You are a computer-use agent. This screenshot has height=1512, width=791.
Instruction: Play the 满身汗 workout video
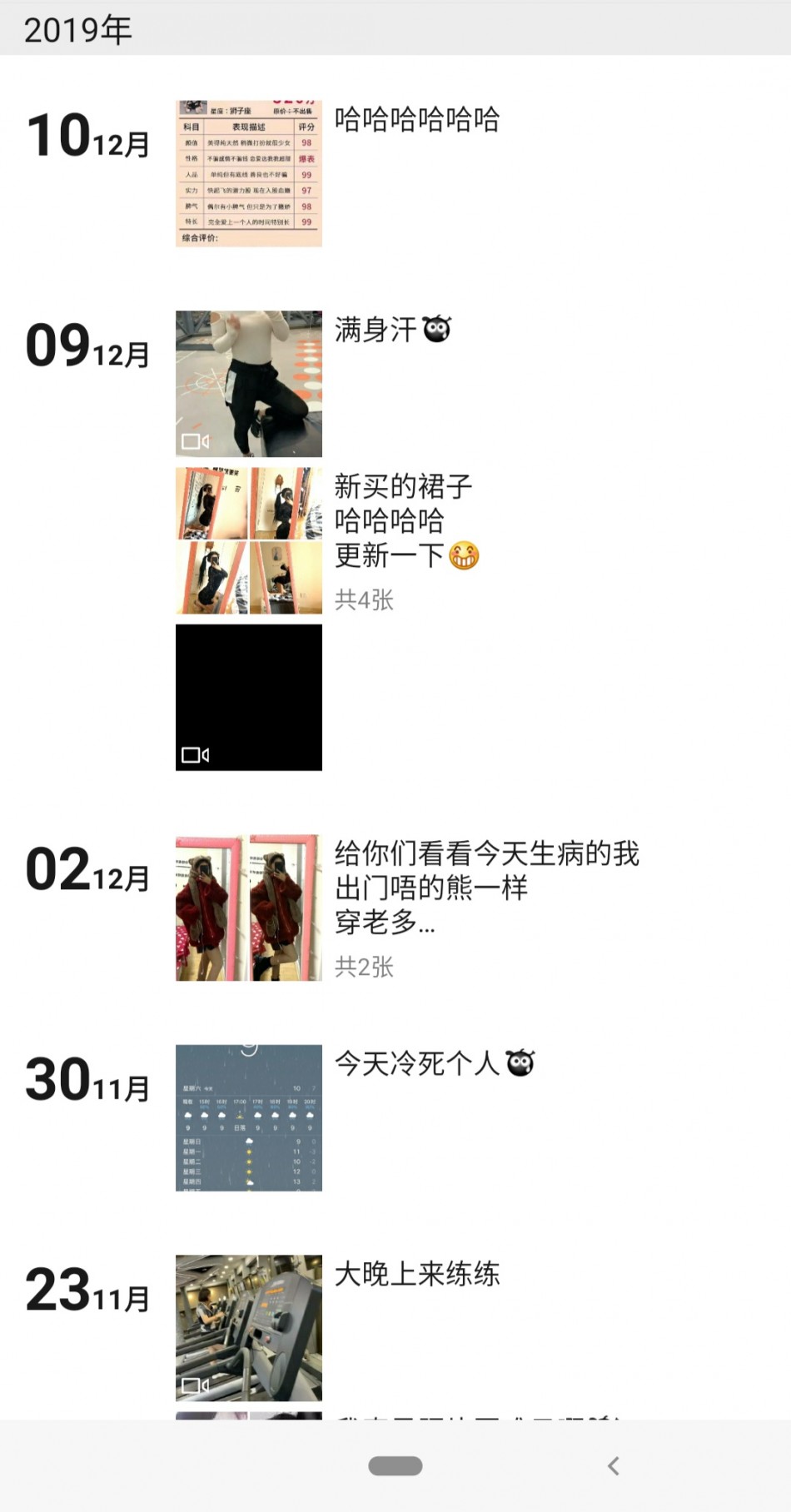point(248,384)
